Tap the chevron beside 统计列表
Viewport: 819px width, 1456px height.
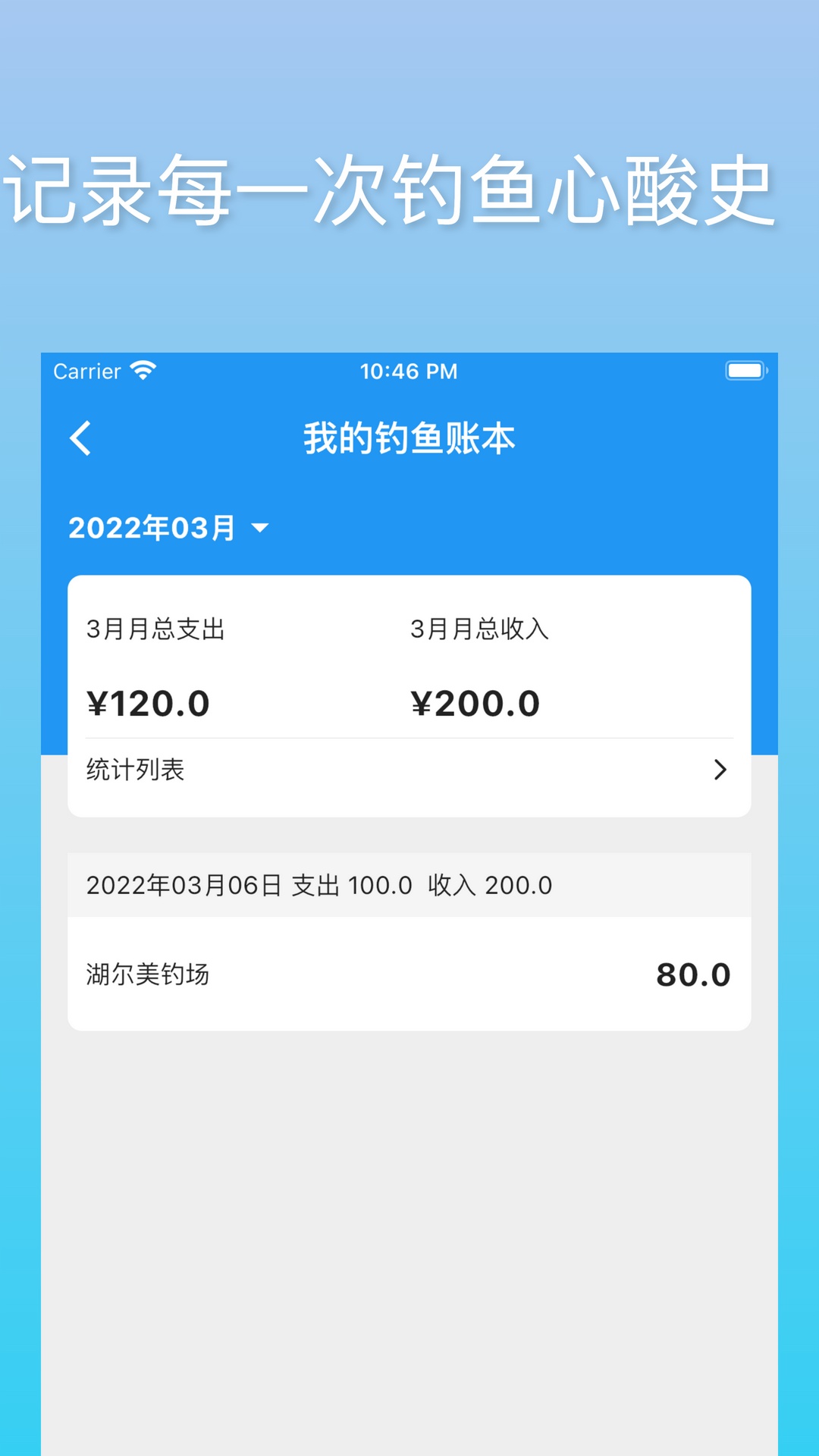720,770
